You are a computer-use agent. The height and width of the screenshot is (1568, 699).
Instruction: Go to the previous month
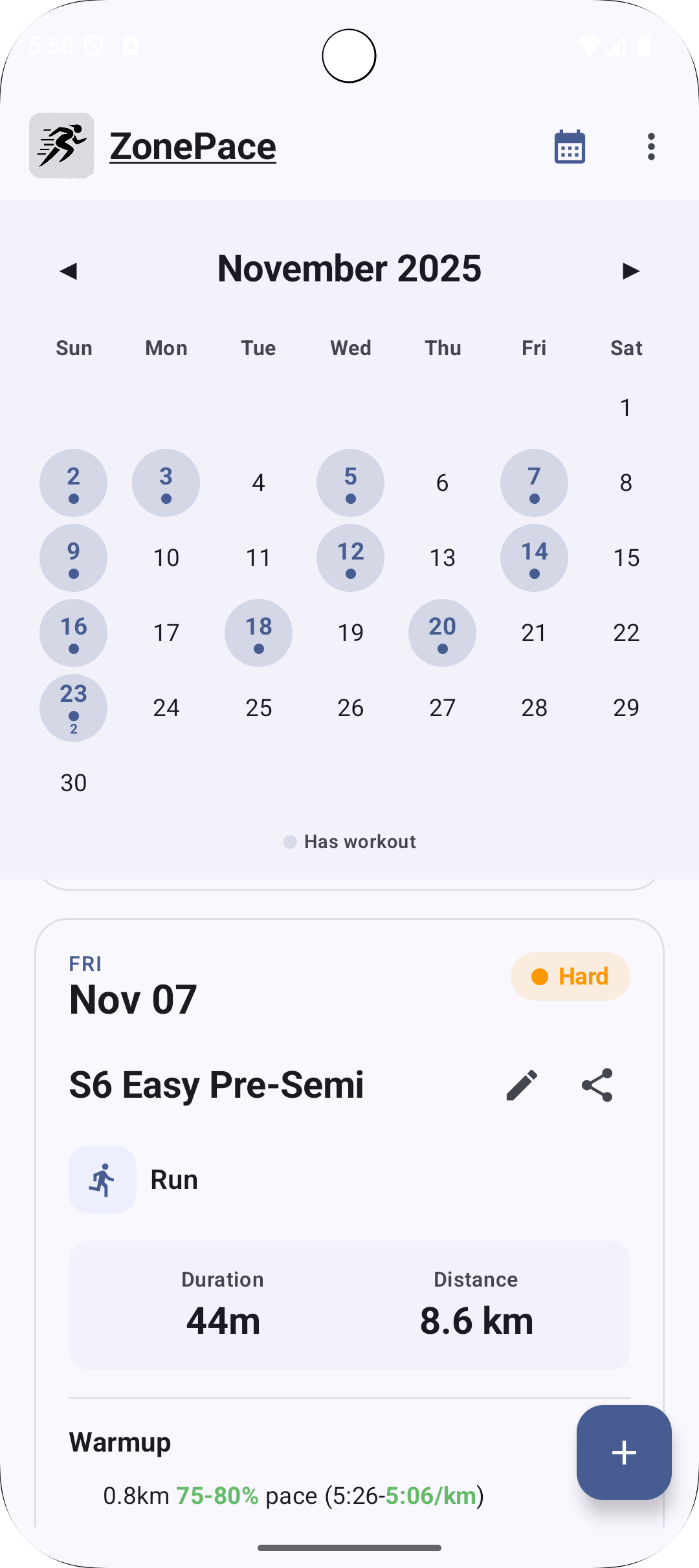69,270
